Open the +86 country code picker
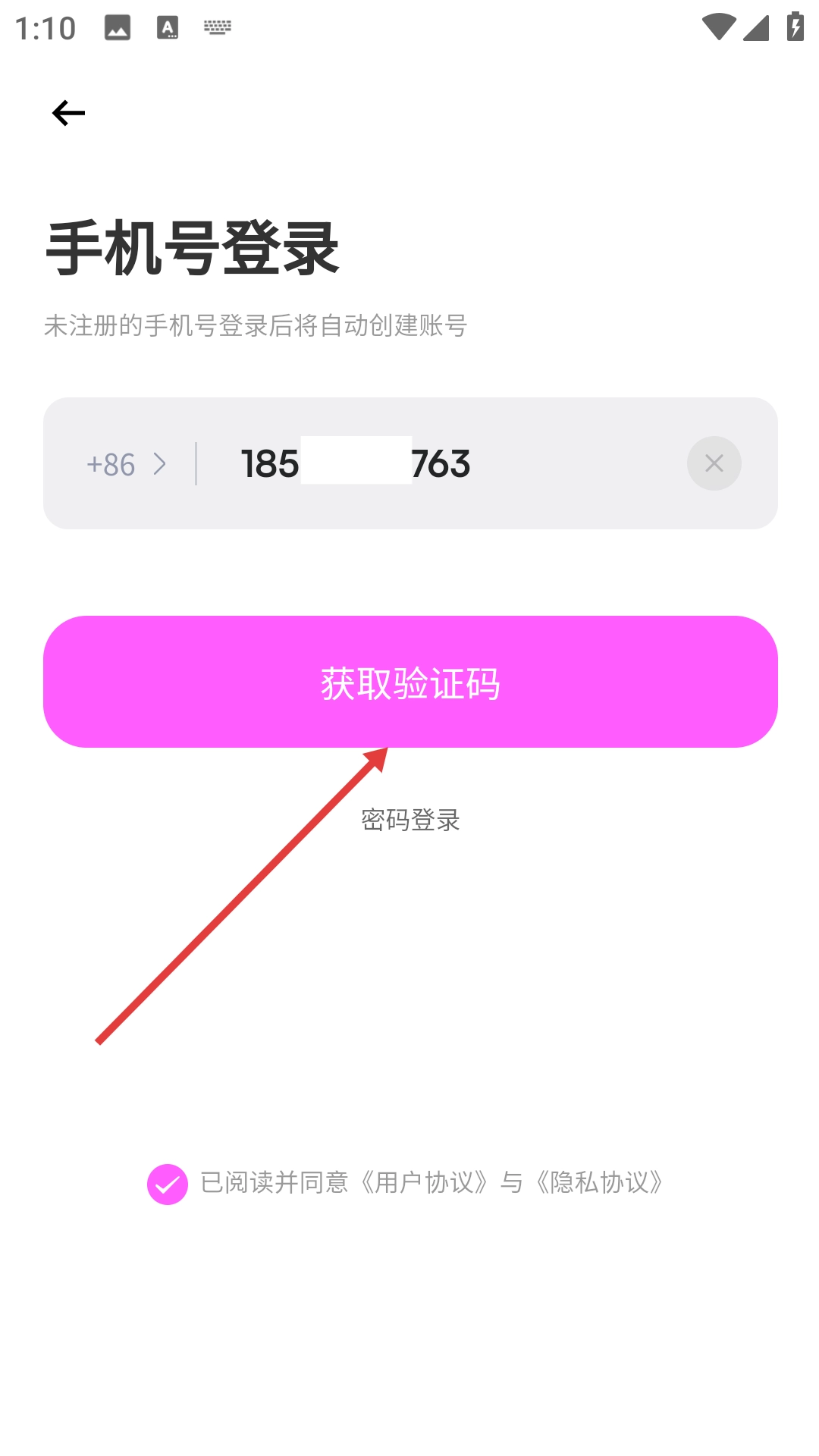The height and width of the screenshot is (1456, 819). [126, 464]
